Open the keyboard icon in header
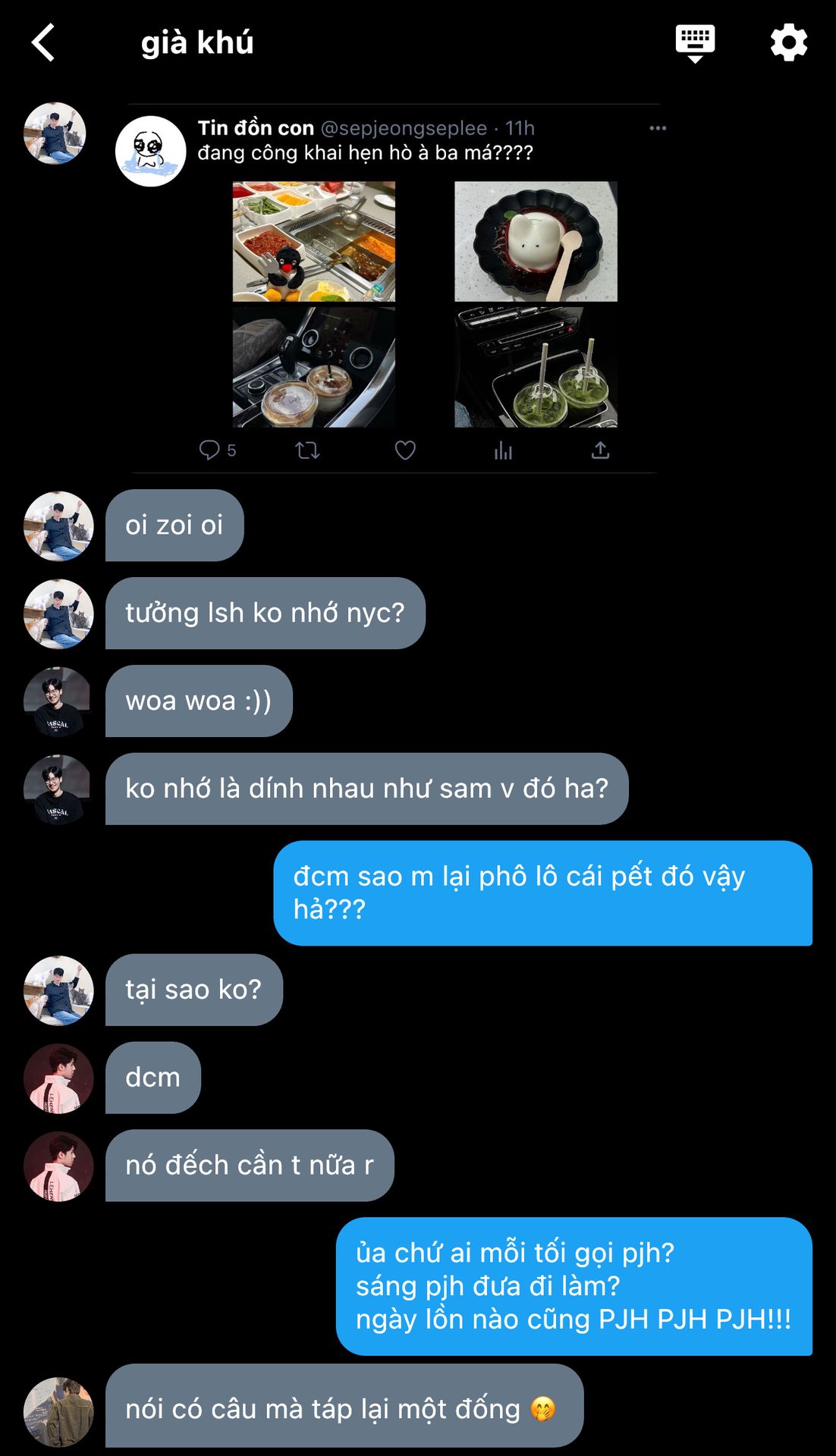The height and width of the screenshot is (1456, 836). (x=695, y=42)
